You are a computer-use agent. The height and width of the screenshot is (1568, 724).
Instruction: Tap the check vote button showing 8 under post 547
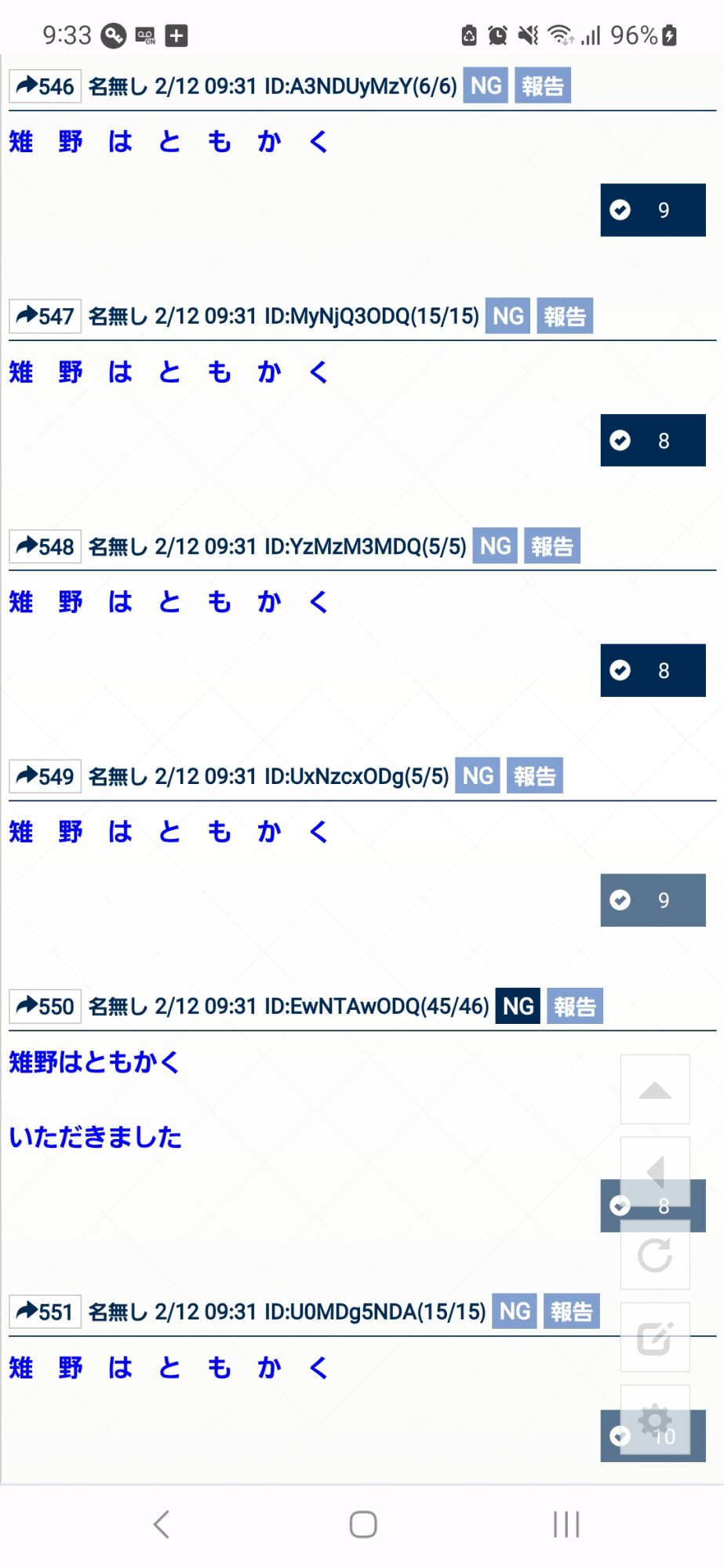pos(653,441)
